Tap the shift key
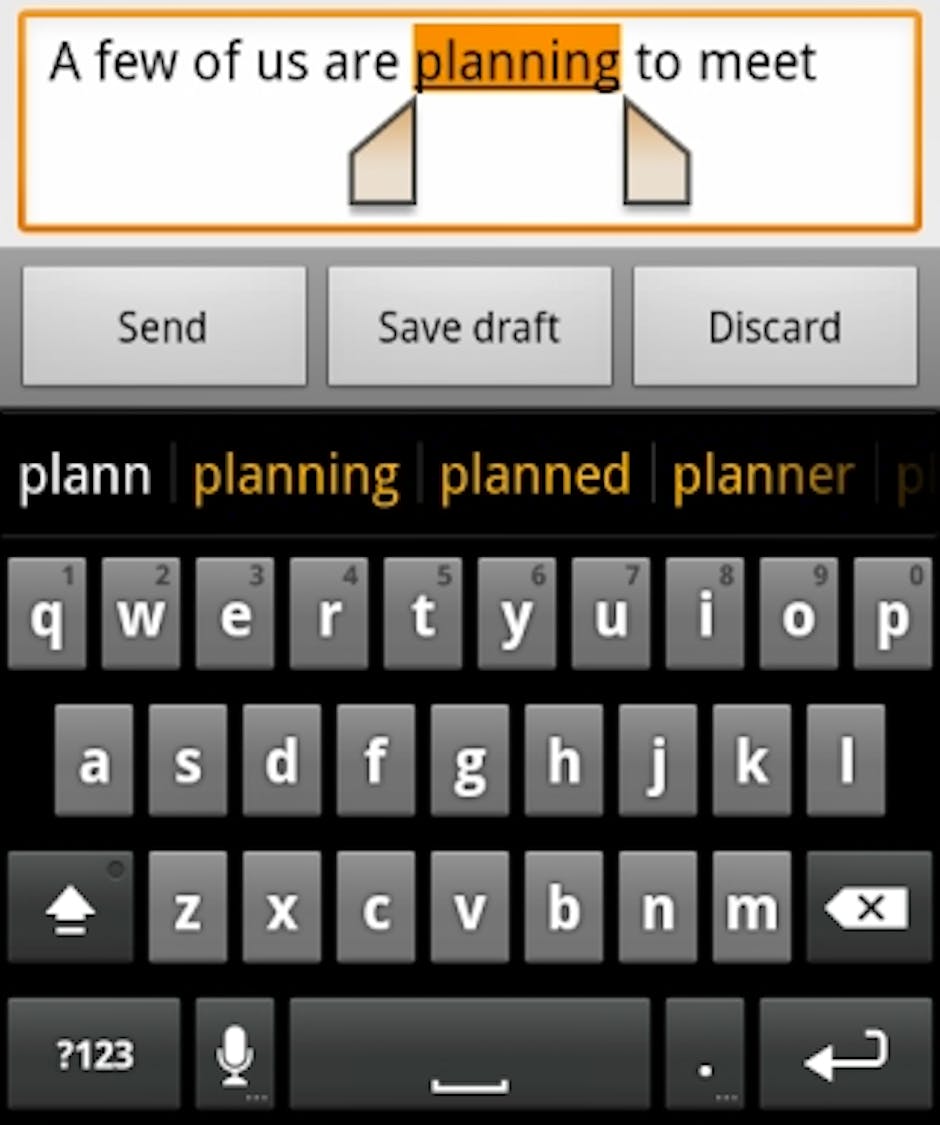 (70, 908)
